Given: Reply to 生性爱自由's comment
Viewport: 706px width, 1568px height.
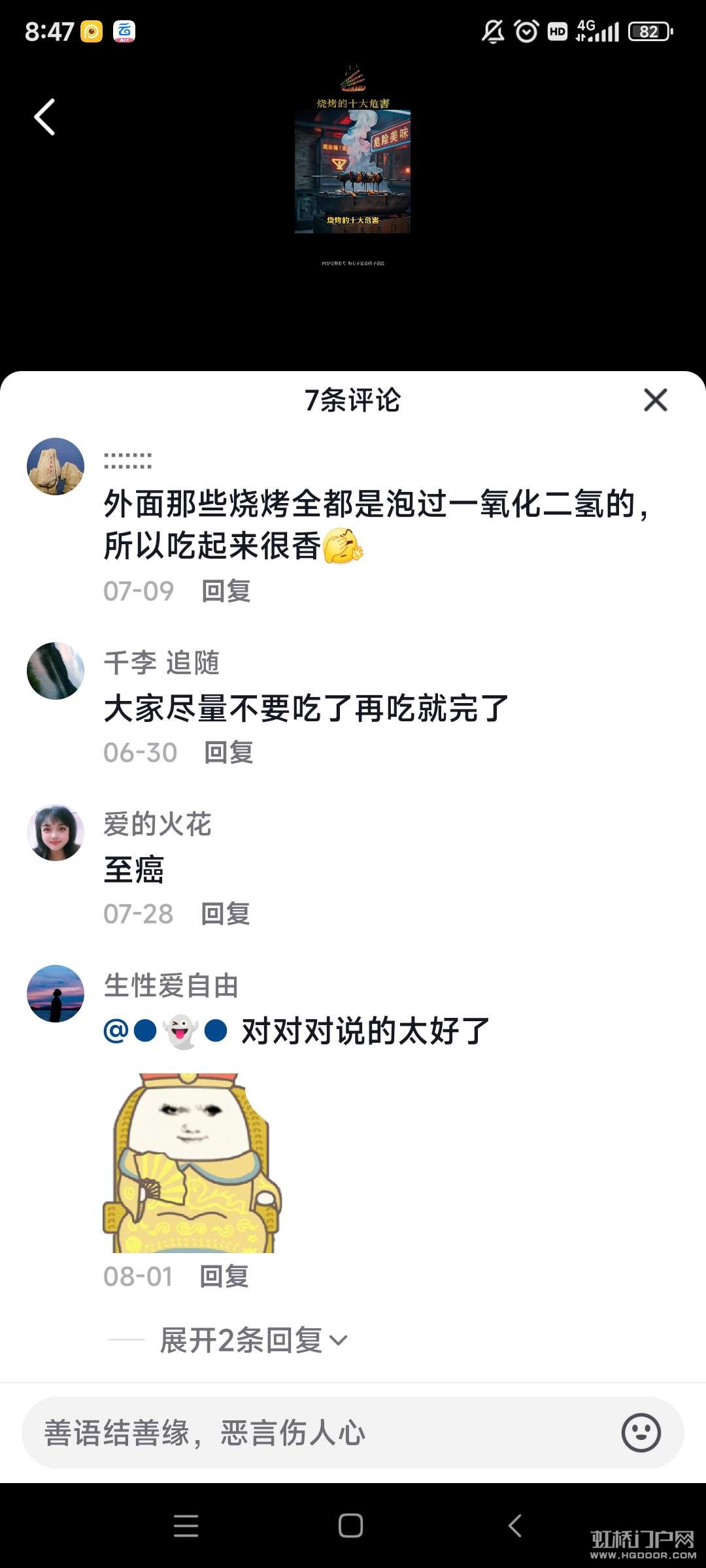Looking at the screenshot, I should 224,1277.
